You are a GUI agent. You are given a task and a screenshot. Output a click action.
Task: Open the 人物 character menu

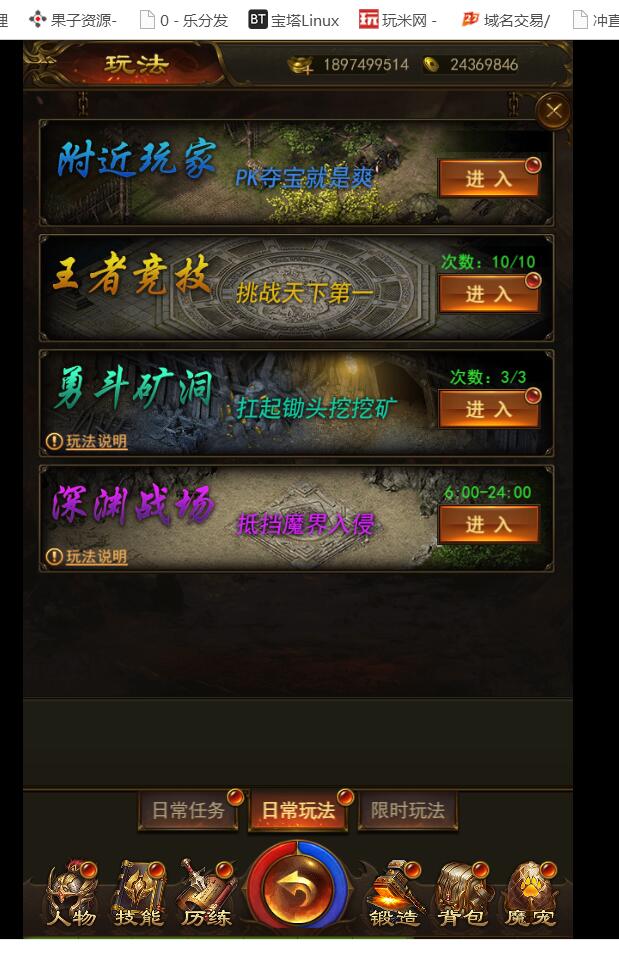(x=71, y=894)
